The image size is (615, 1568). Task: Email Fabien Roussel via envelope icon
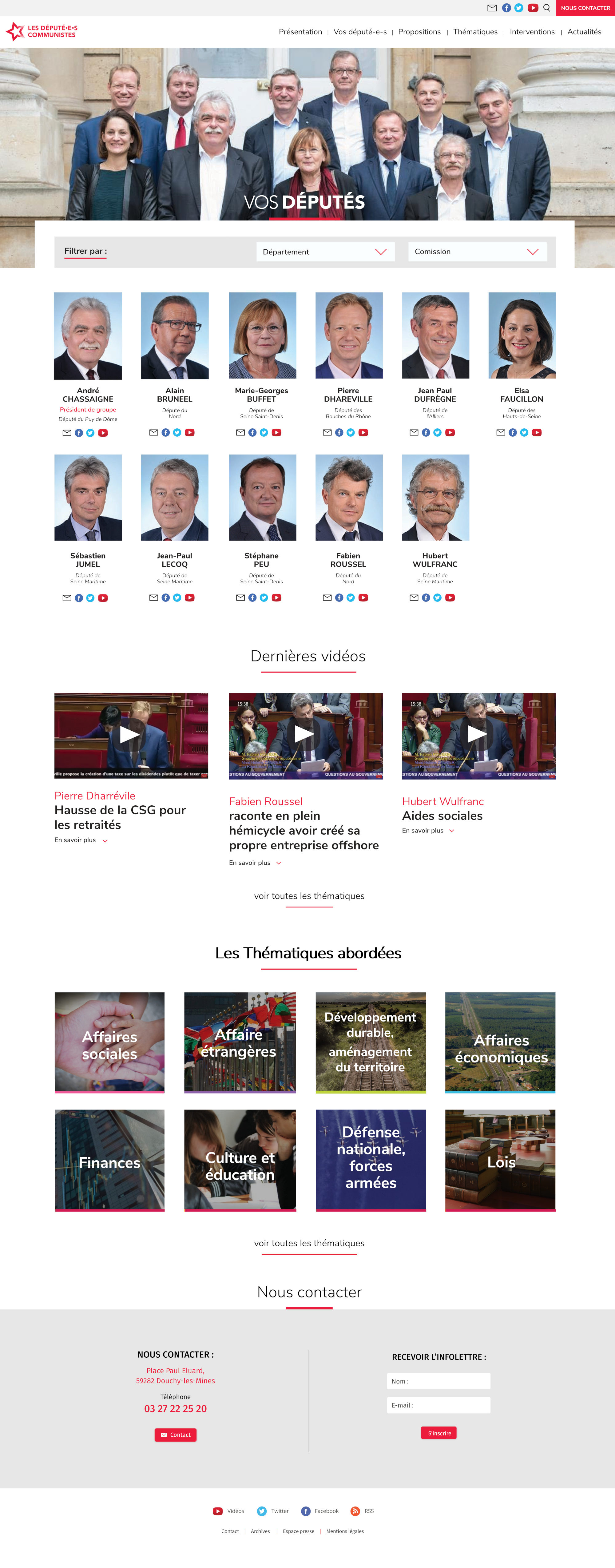327,598
